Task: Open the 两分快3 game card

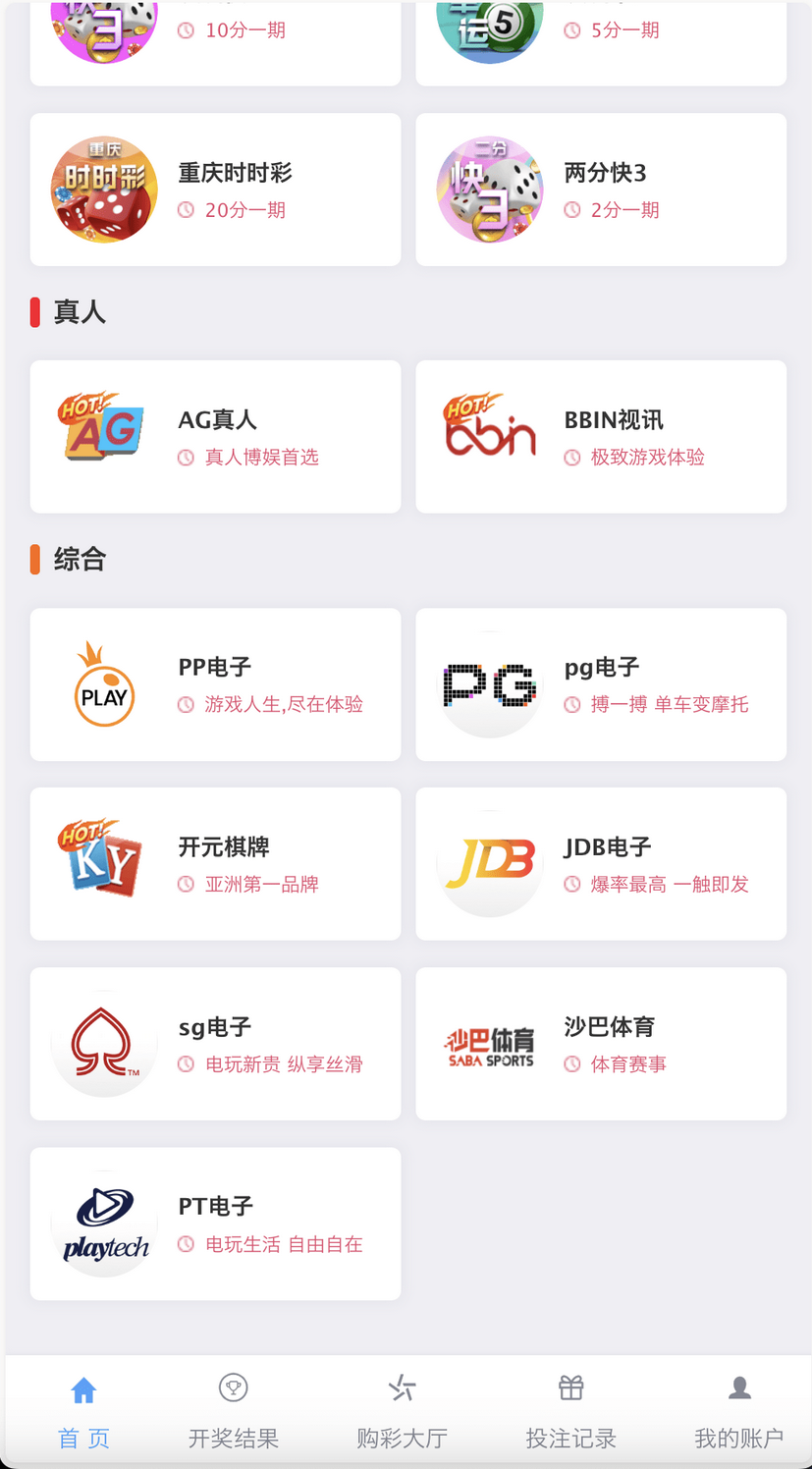Action: 601,190
